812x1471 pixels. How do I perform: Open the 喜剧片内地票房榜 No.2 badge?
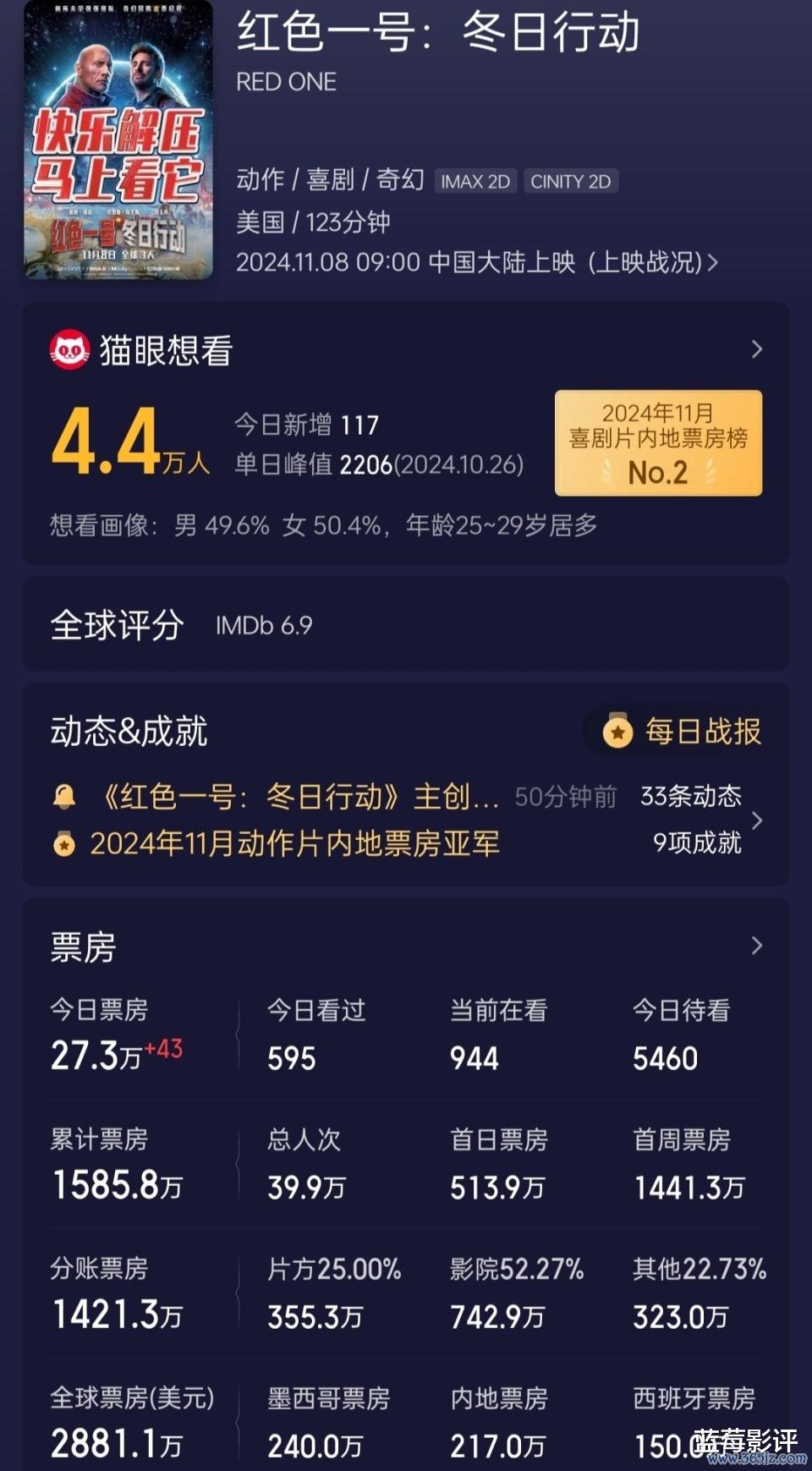coord(658,442)
